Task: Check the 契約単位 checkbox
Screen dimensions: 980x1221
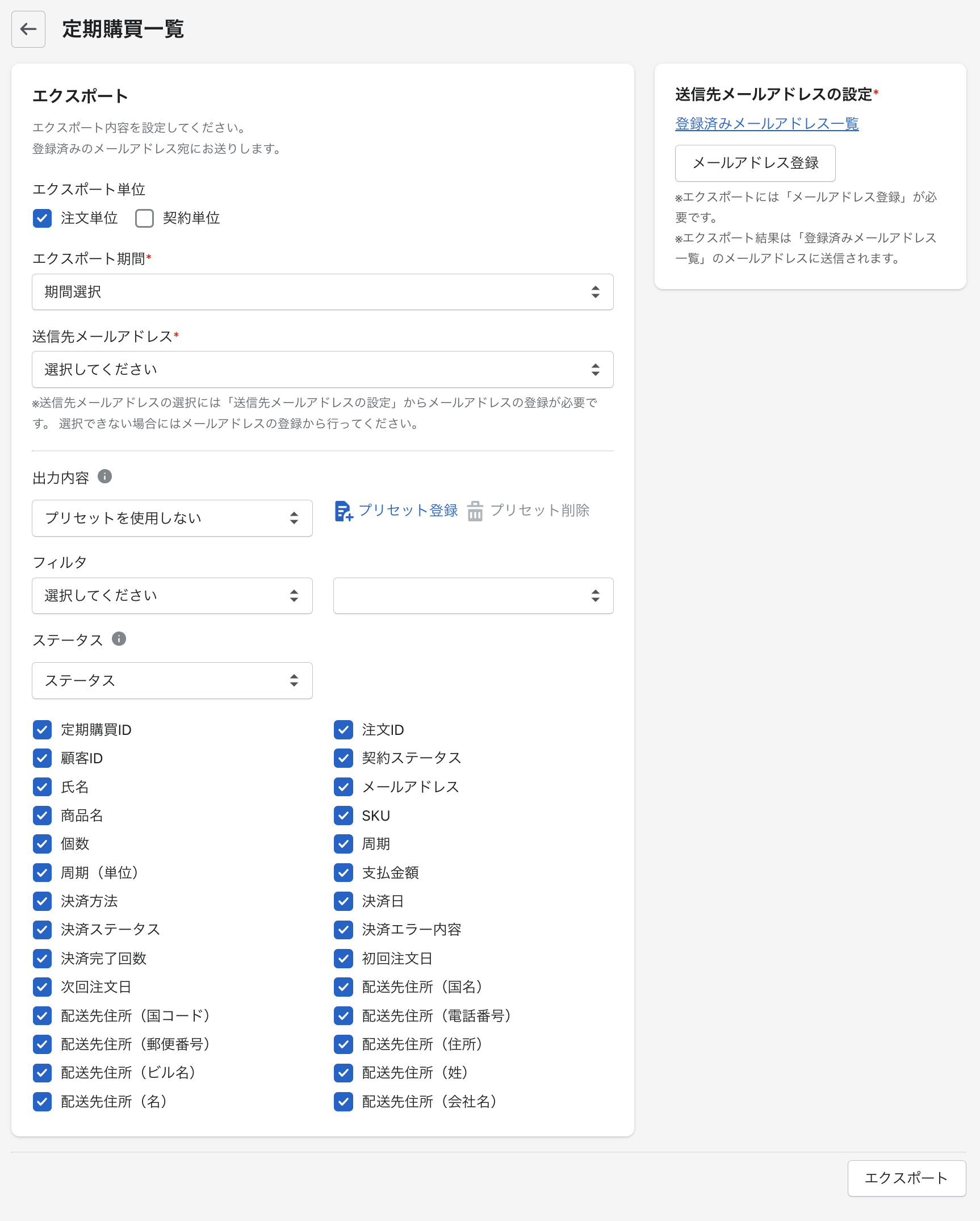Action: (145, 218)
